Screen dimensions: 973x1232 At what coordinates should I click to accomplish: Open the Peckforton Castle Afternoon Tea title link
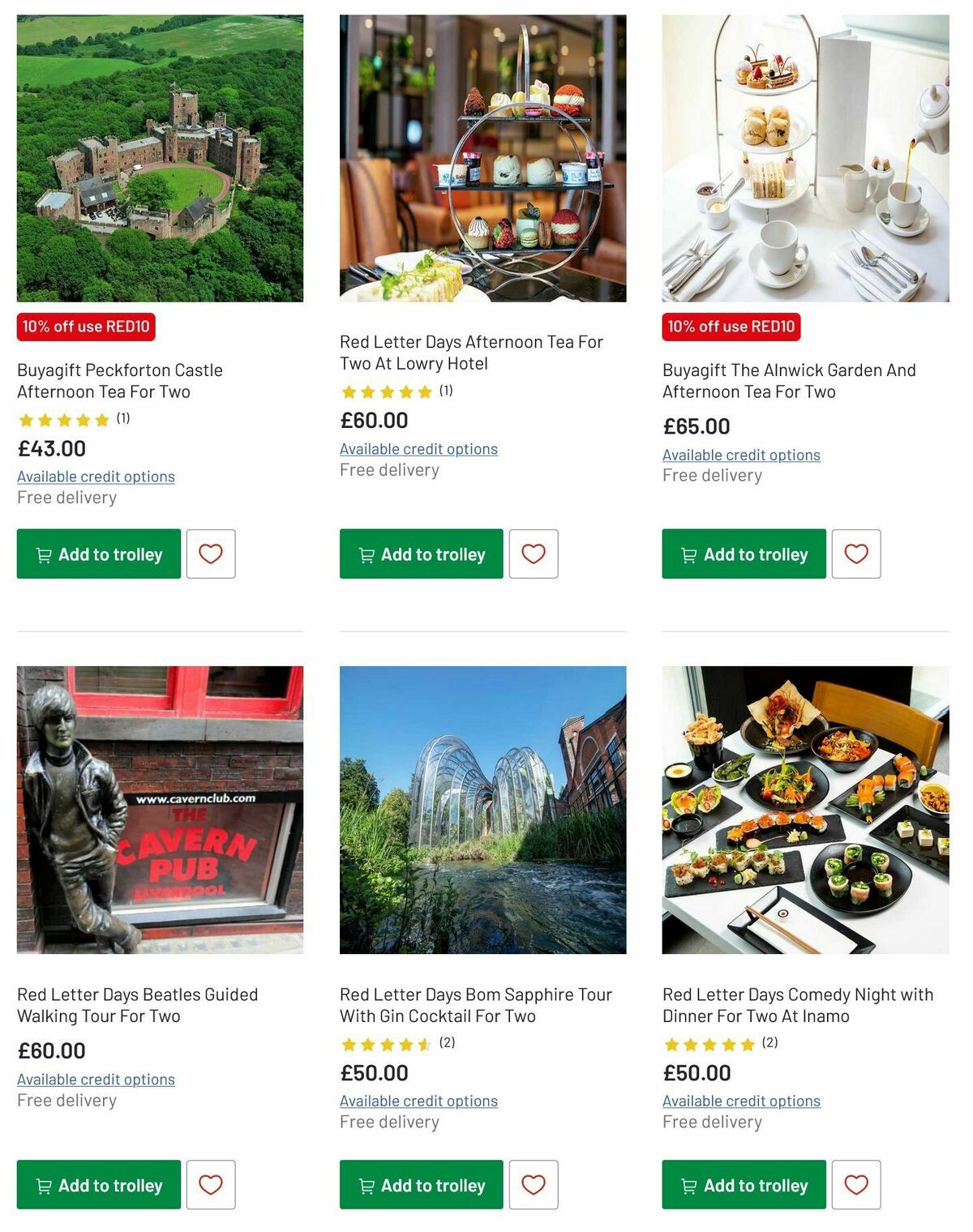point(119,381)
